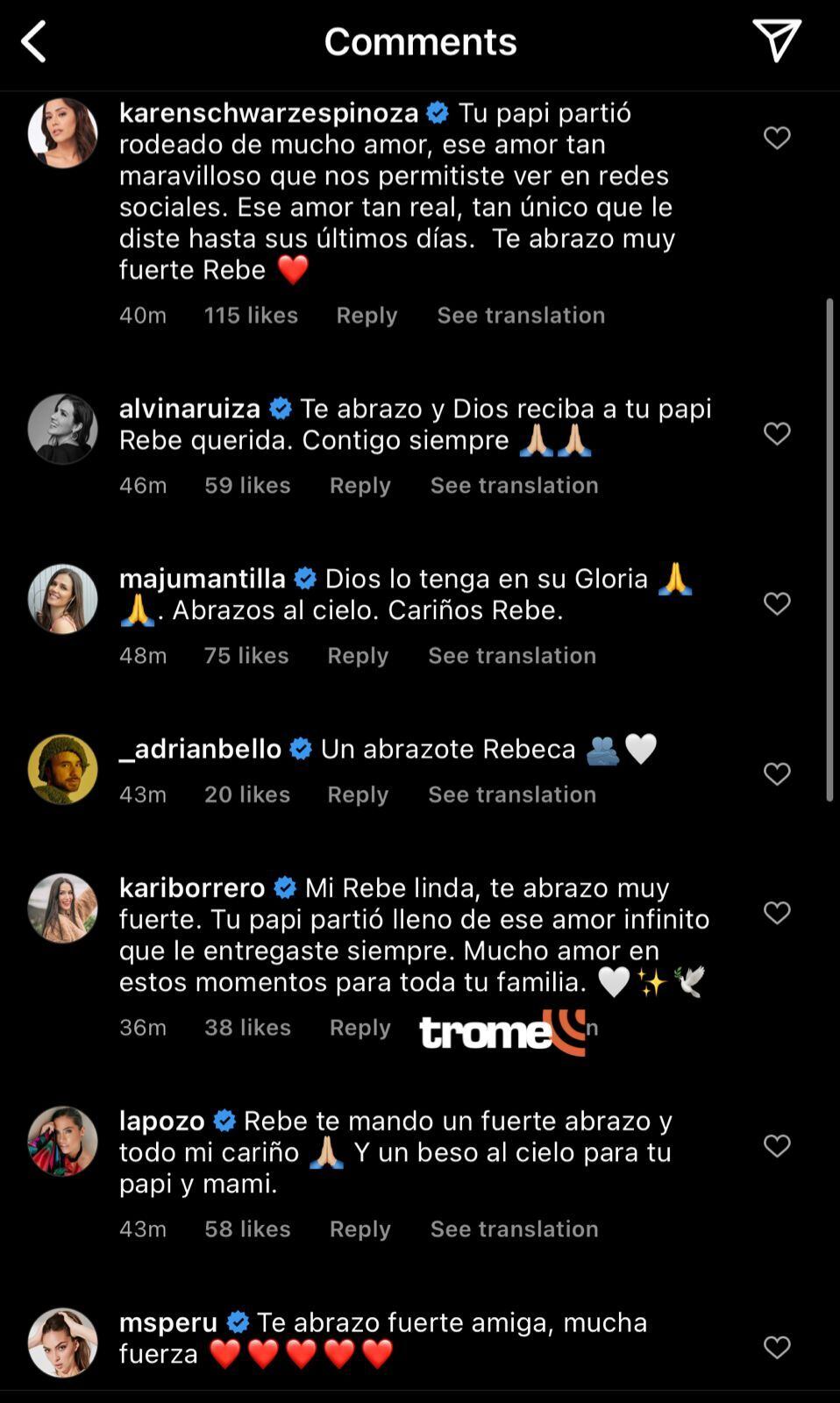See translation of karenschwarzespinoza's comment
Image resolution: width=840 pixels, height=1403 pixels.
coord(521,315)
